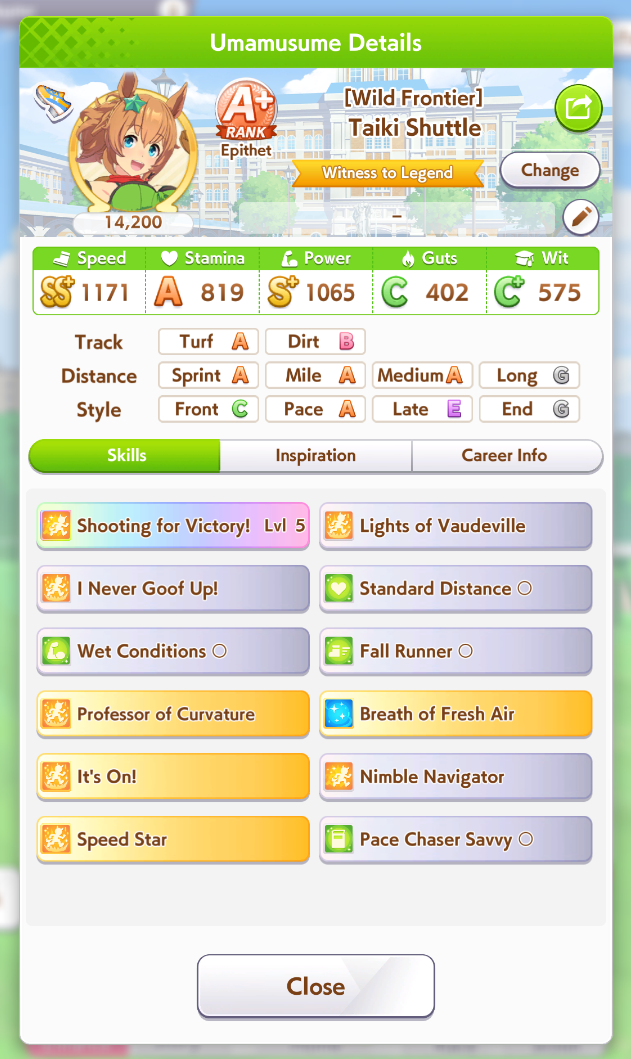
Task: Open Breath of Fresh Air skill
Action: [x=456, y=714]
